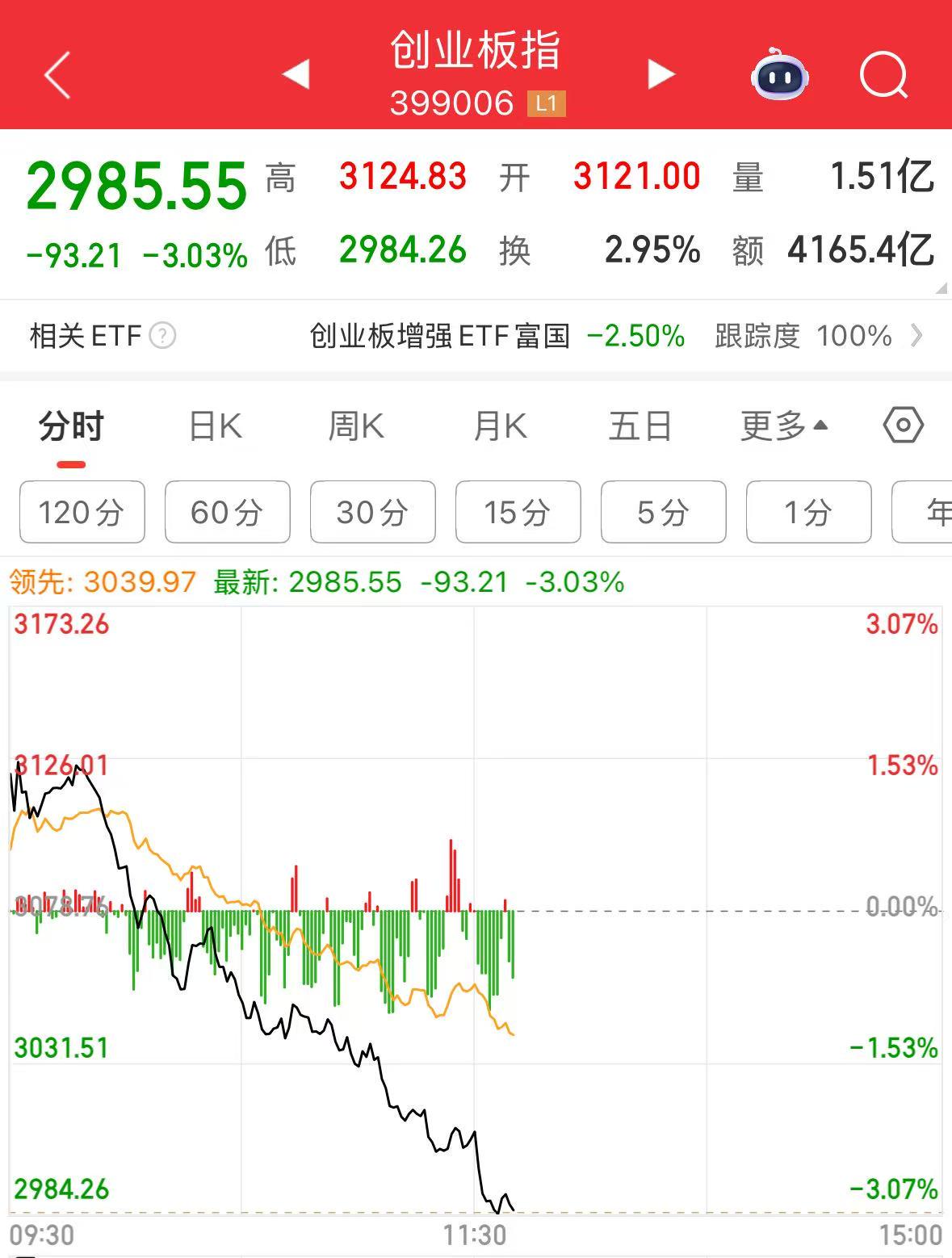952x1258 pixels.
Task: Choose the 1分 period chip
Action: tap(808, 512)
